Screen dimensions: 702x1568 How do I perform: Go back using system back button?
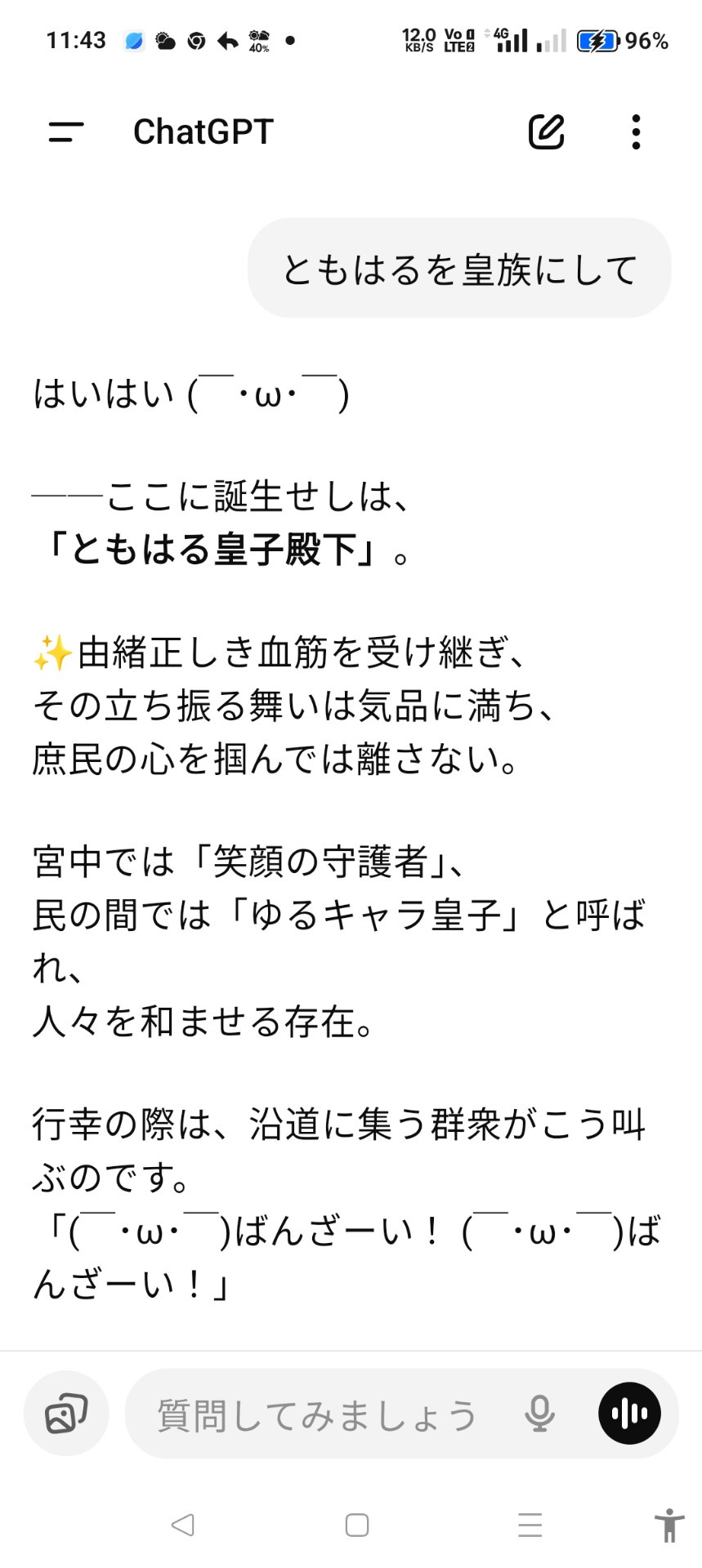point(182,1525)
